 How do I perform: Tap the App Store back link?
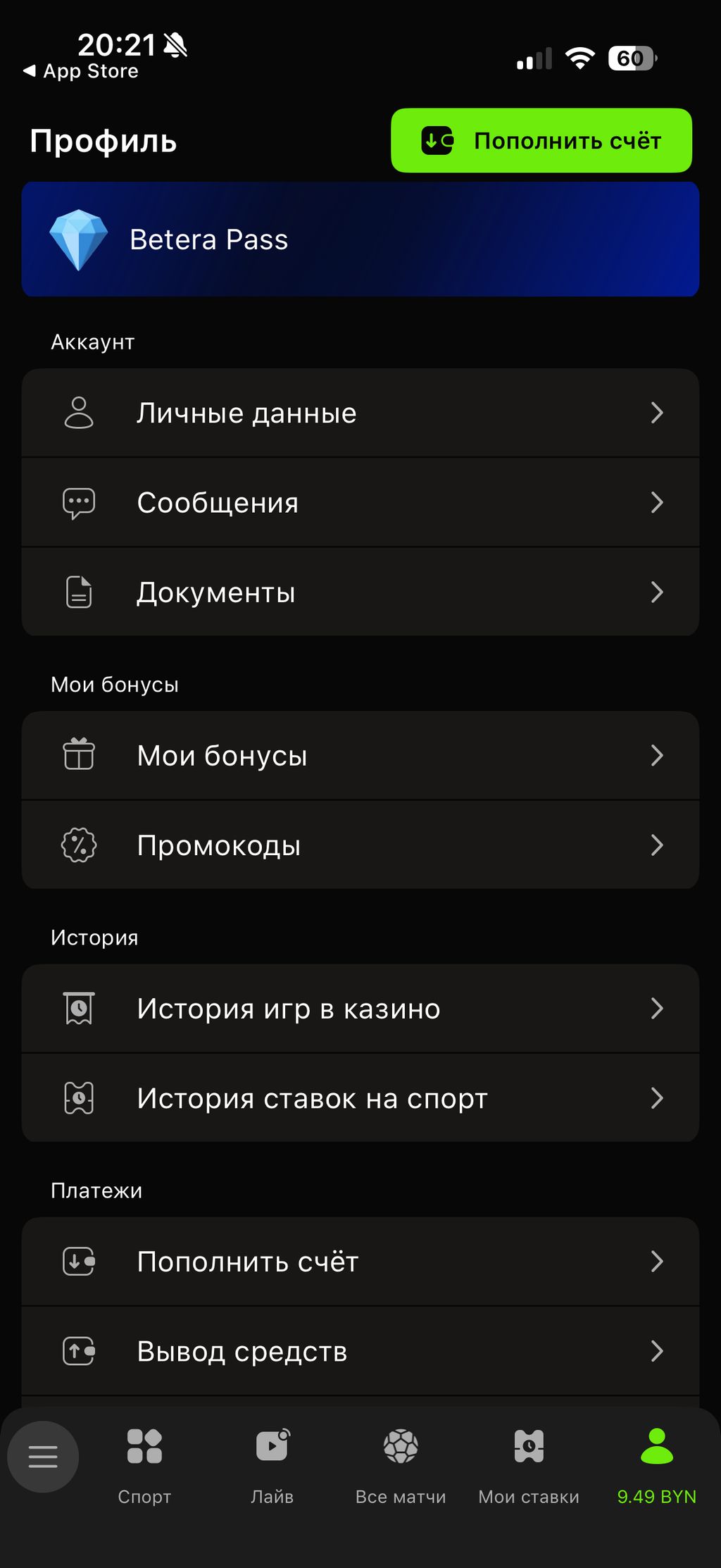81,71
